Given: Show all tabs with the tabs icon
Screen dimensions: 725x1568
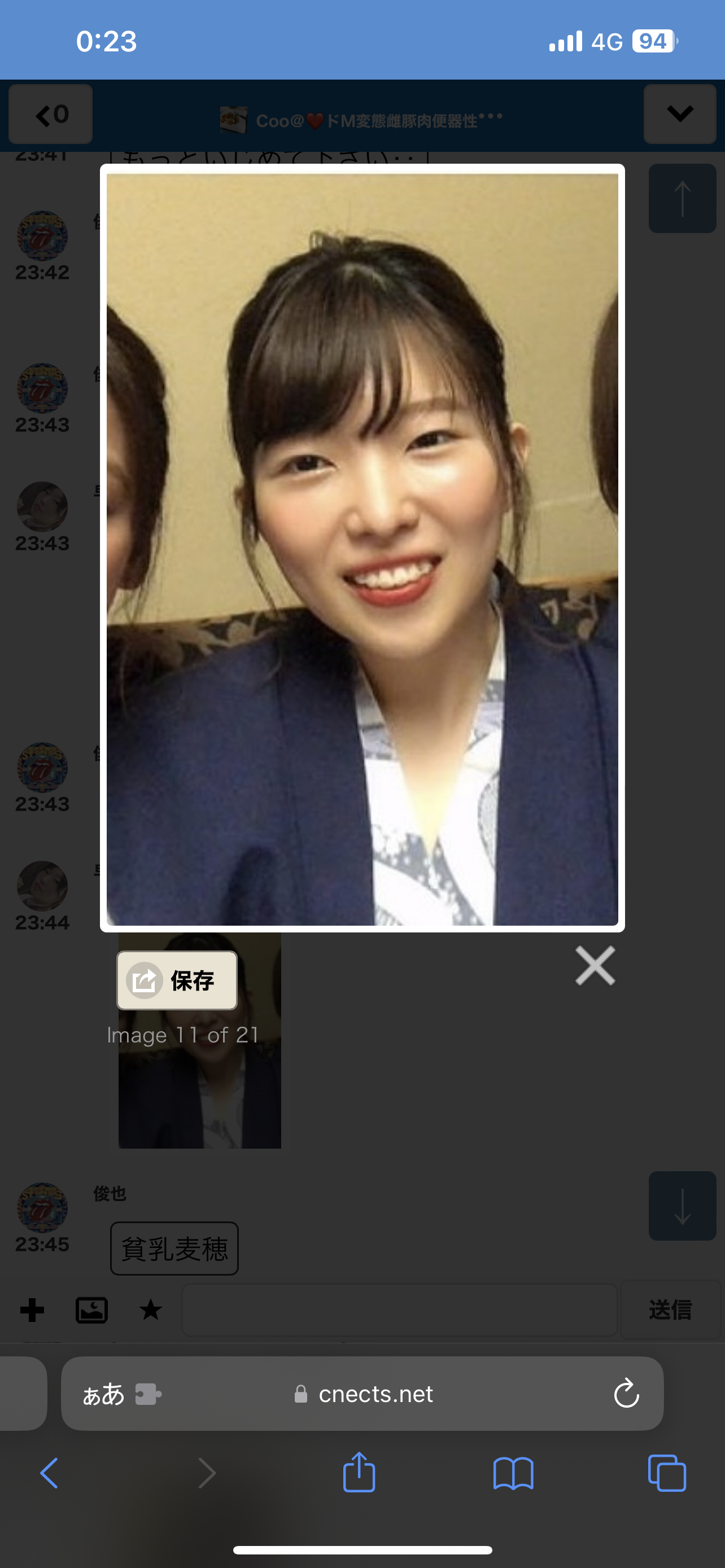Looking at the screenshot, I should click(666, 1473).
